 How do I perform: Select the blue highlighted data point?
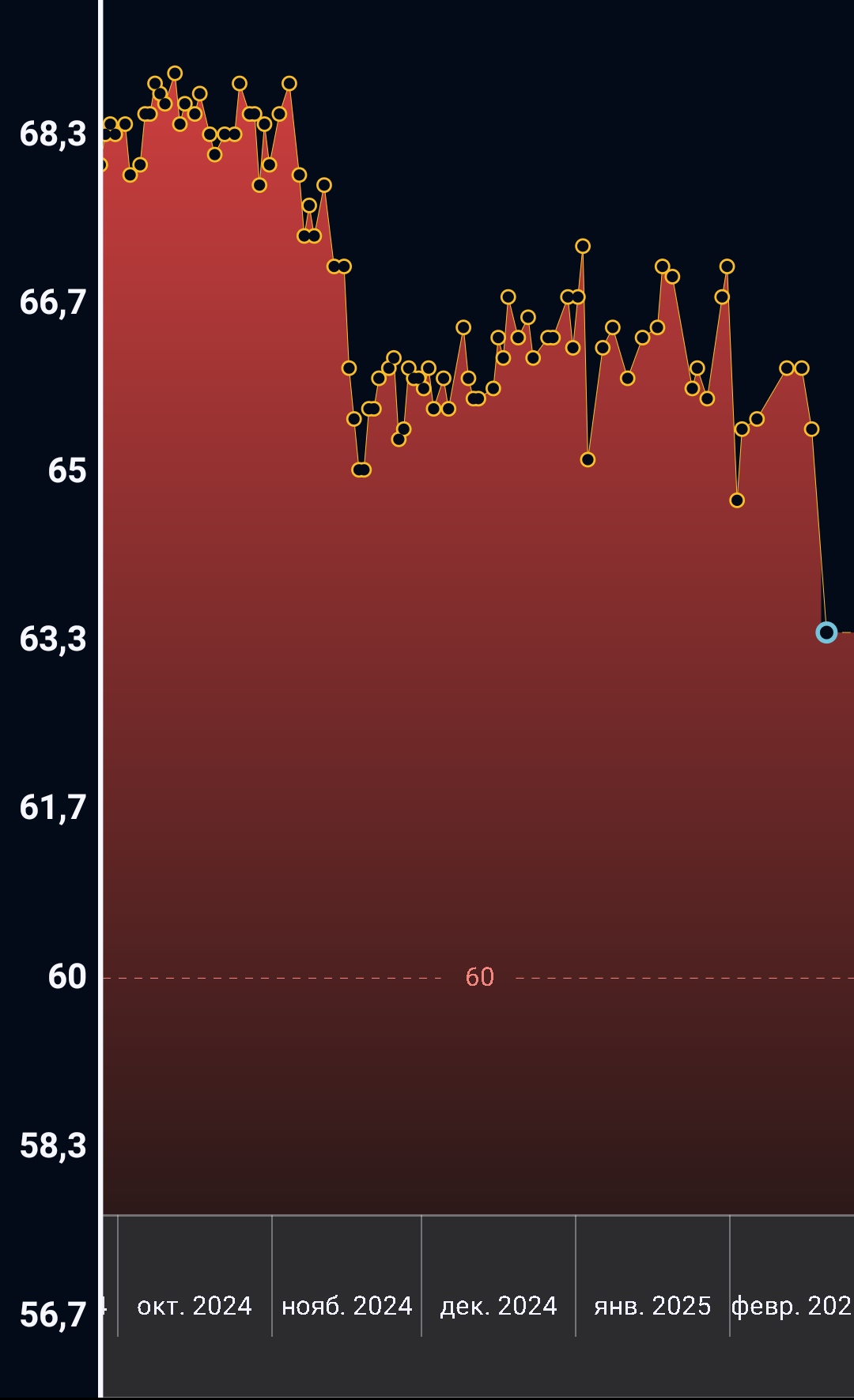(x=826, y=632)
